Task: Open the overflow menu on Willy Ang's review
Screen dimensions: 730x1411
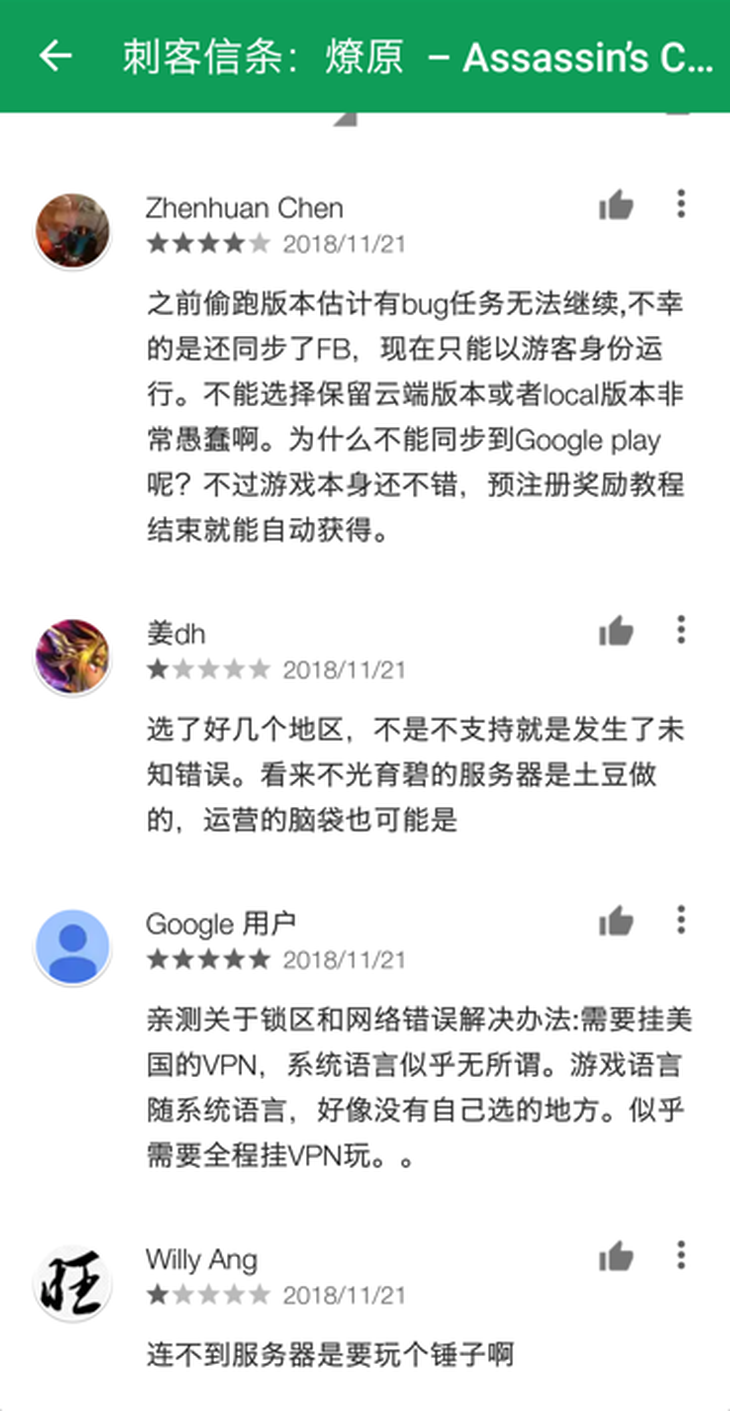Action: pos(681,1255)
